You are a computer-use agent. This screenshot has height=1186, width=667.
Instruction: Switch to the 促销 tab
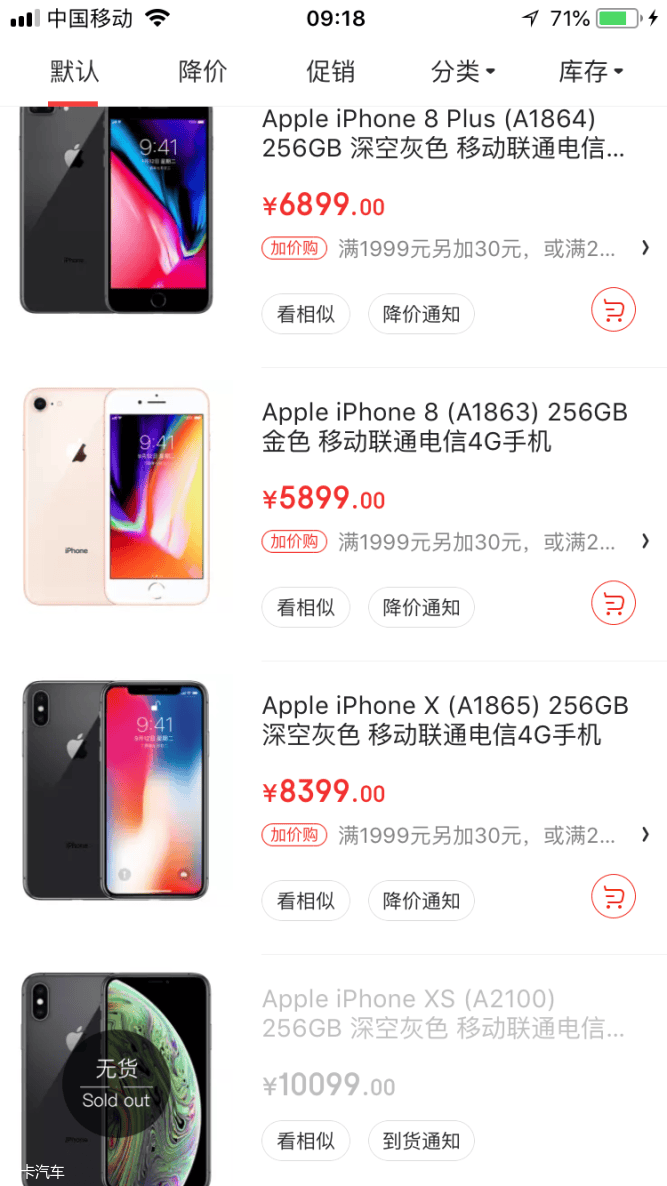click(330, 72)
